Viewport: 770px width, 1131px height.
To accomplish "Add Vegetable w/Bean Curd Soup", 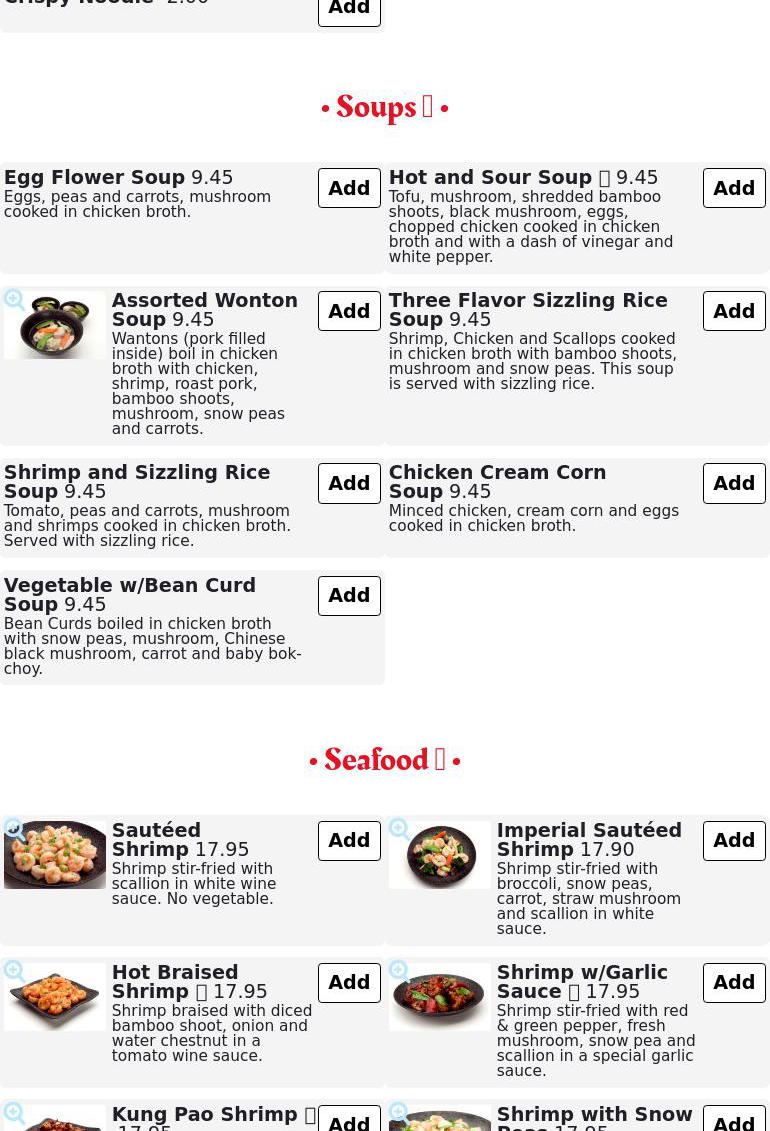I will 349,596.
